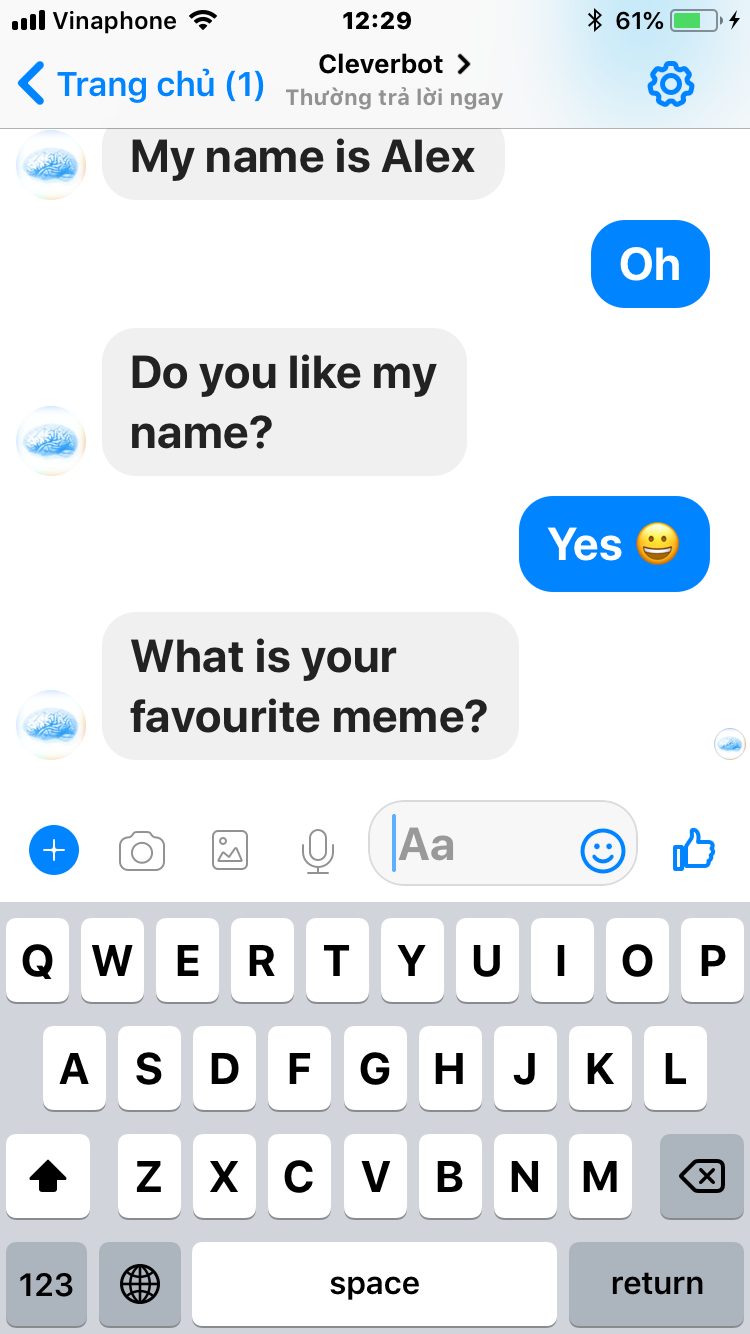Open the blue plus attachments menu
The width and height of the screenshot is (750, 1334).
pos(54,851)
